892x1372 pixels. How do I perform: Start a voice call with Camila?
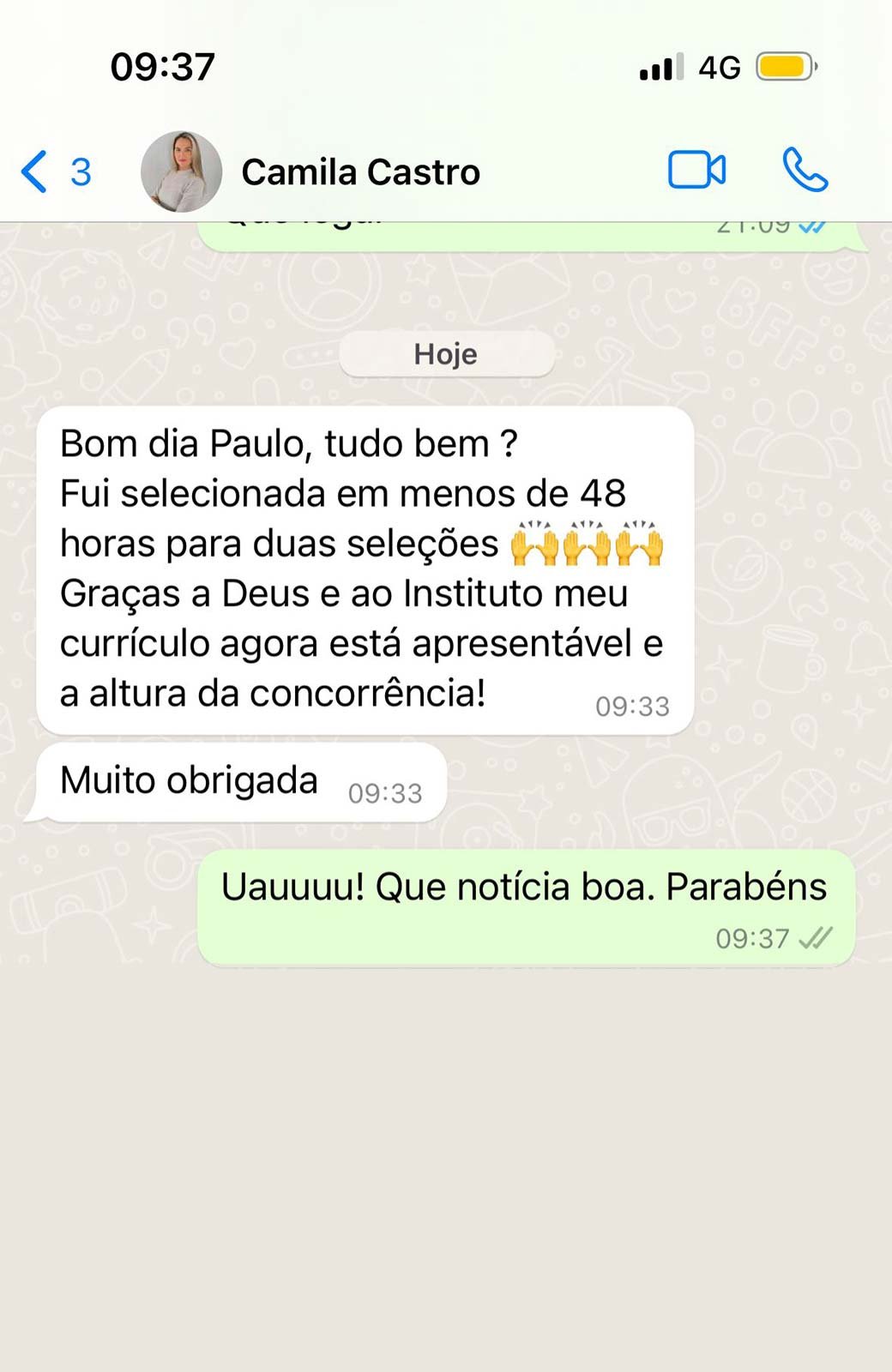(805, 170)
